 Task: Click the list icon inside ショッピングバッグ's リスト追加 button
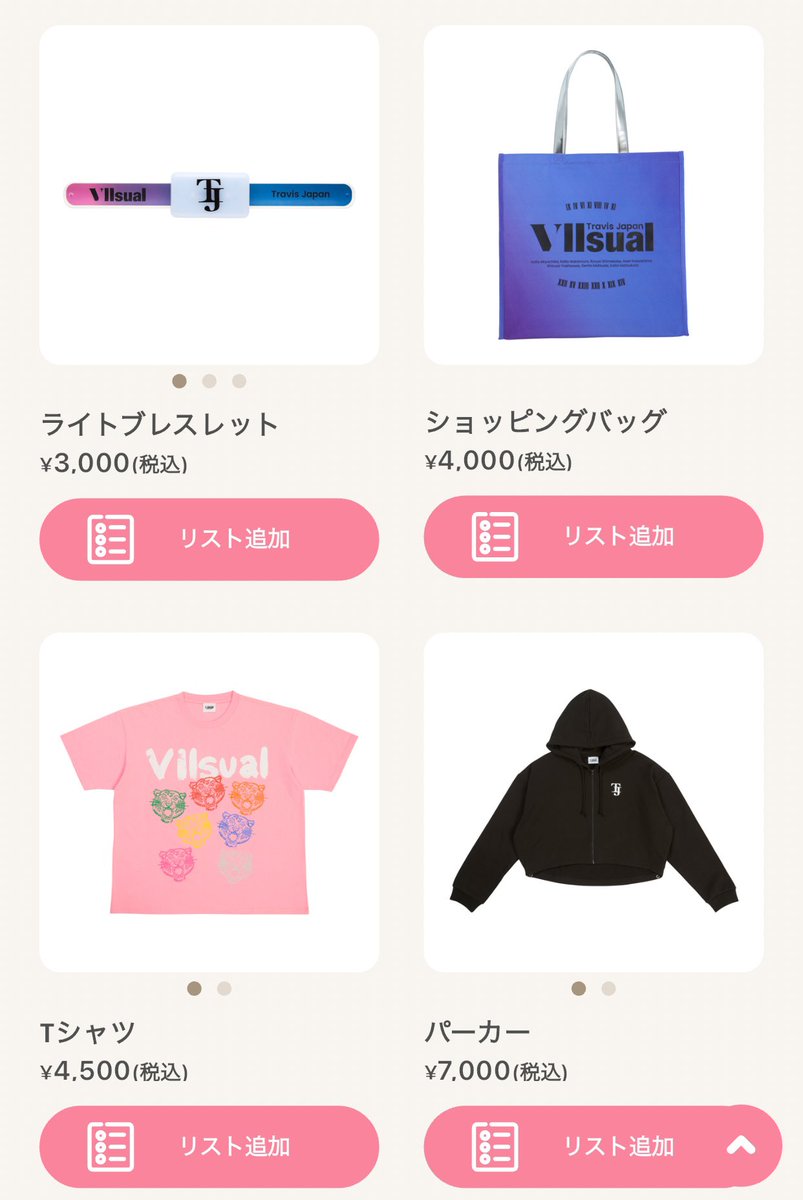497,537
